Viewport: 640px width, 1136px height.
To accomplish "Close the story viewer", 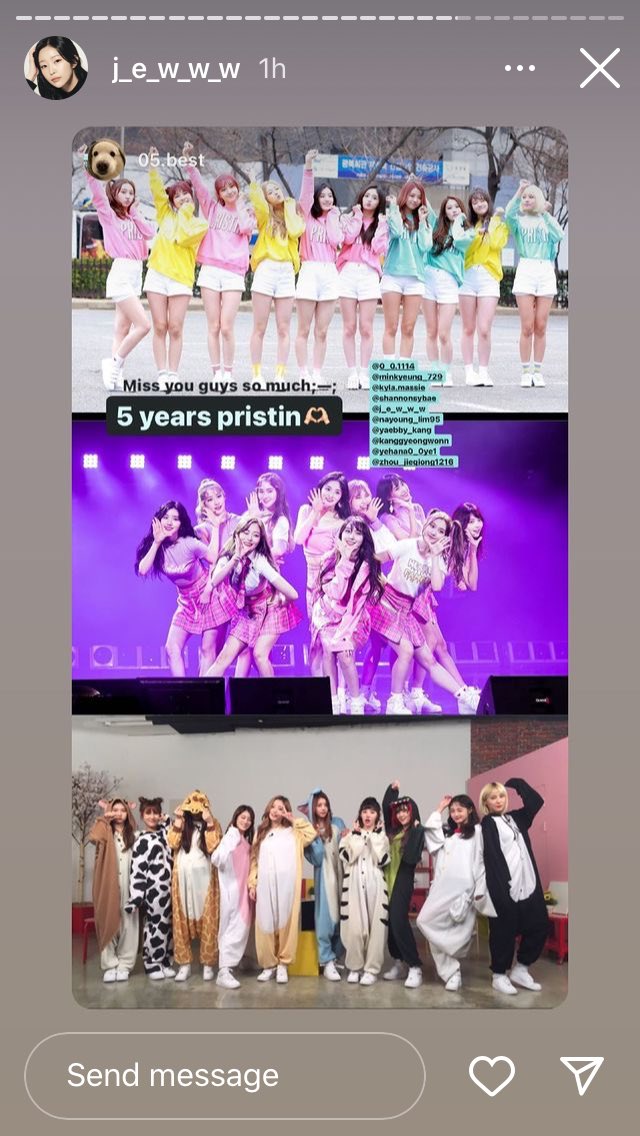I will pyautogui.click(x=600, y=69).
